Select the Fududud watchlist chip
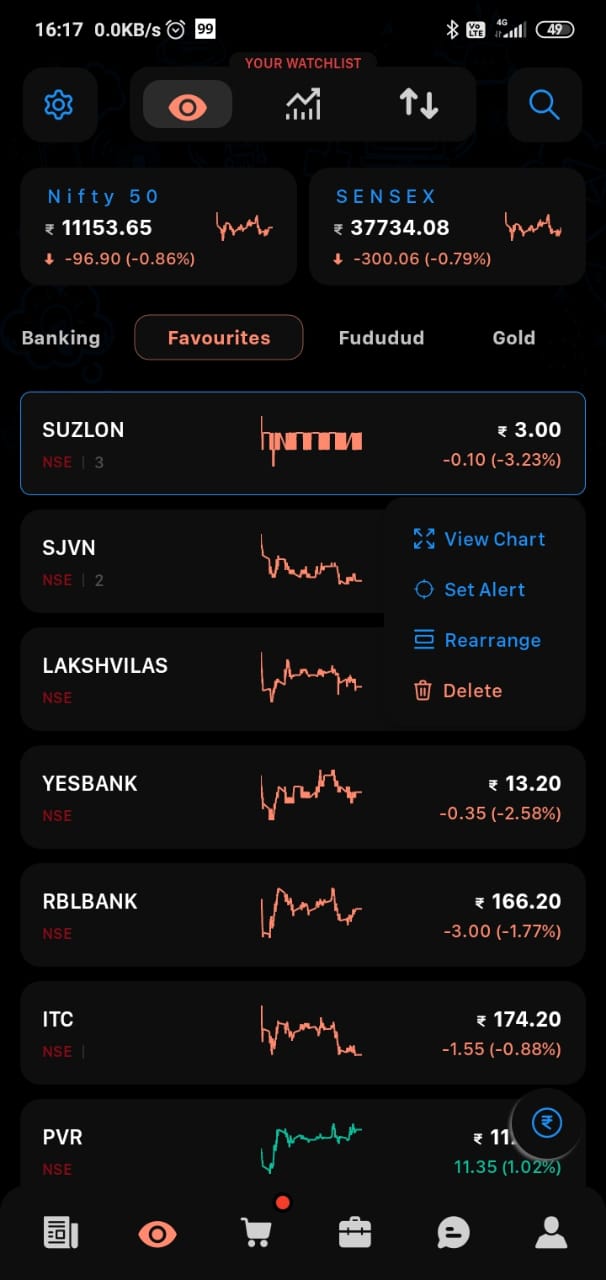606x1280 pixels. (x=381, y=337)
